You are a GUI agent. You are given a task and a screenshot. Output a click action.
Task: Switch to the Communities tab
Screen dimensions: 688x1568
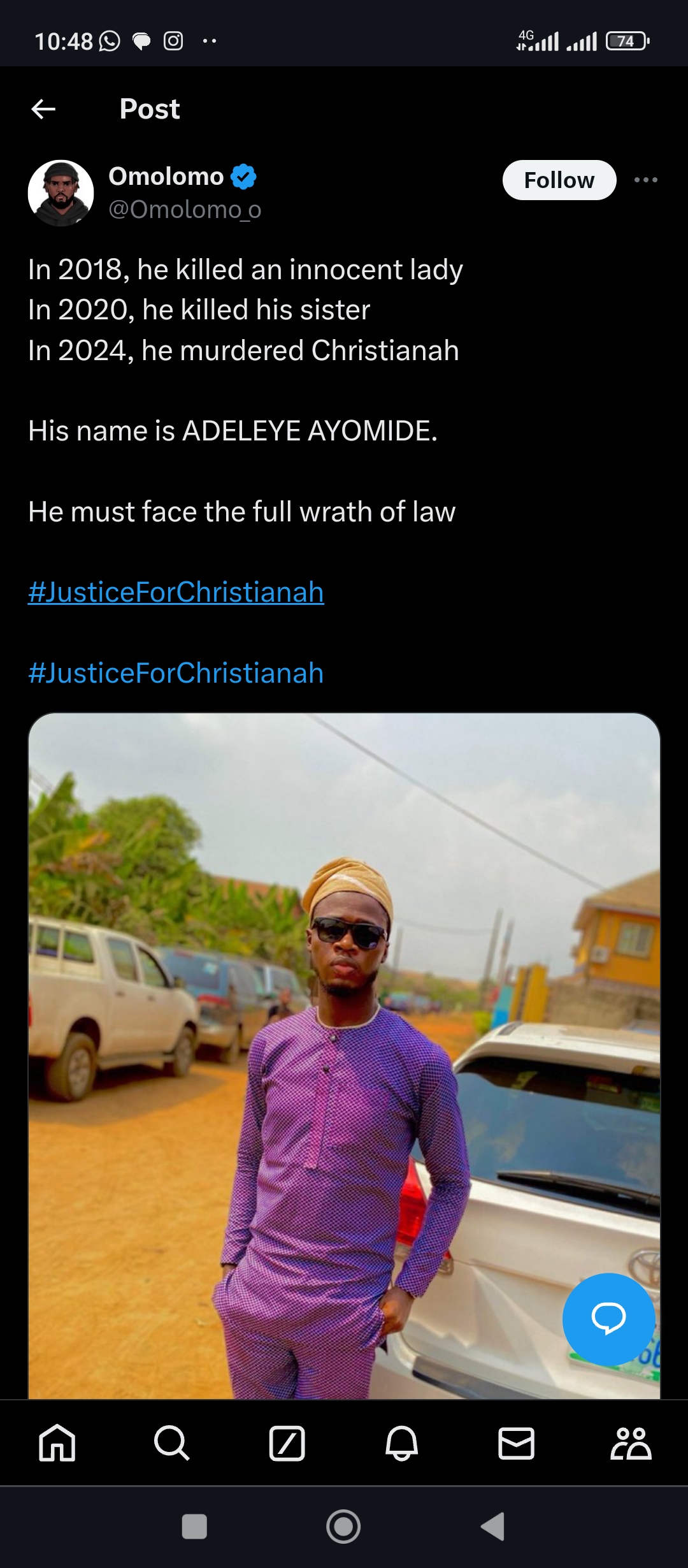pyautogui.click(x=631, y=1443)
